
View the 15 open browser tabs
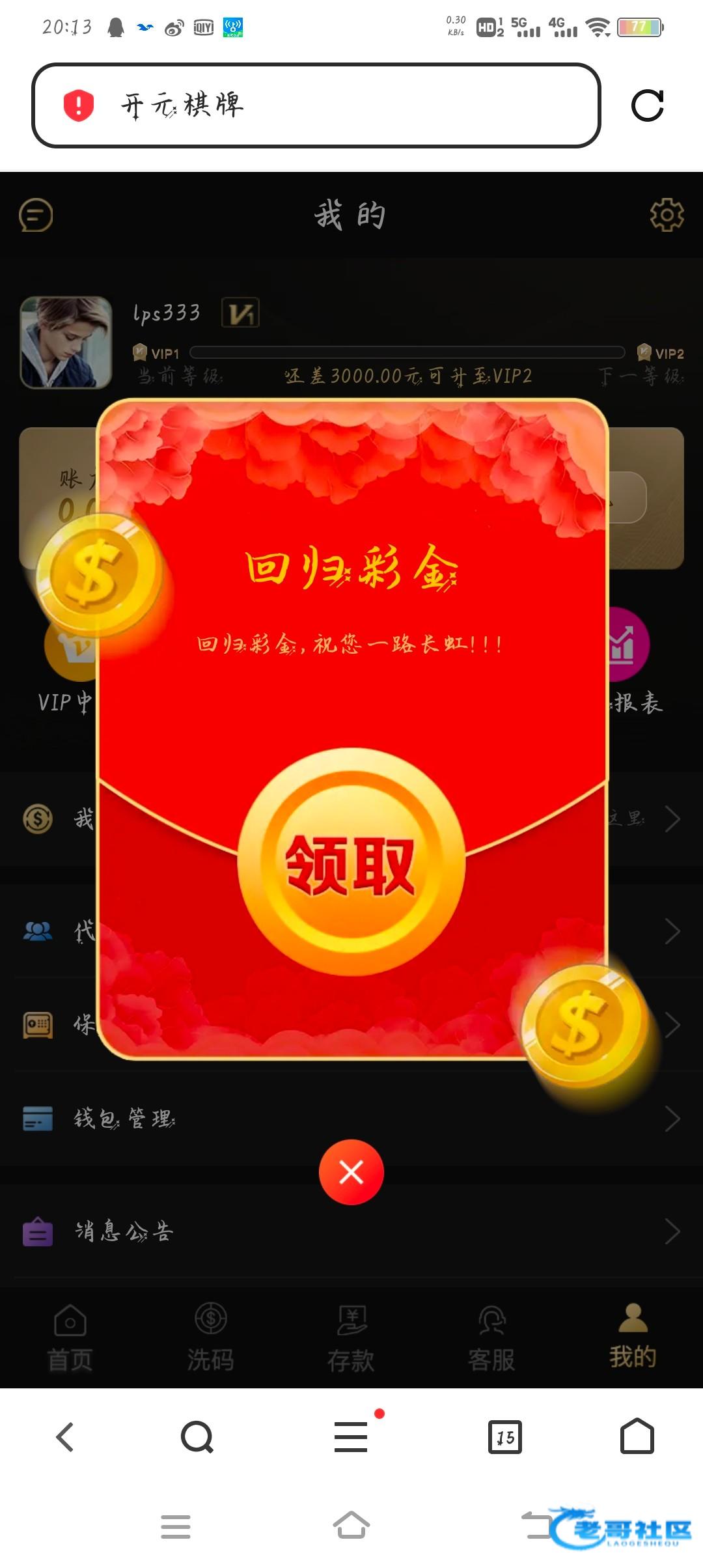coord(505,1437)
